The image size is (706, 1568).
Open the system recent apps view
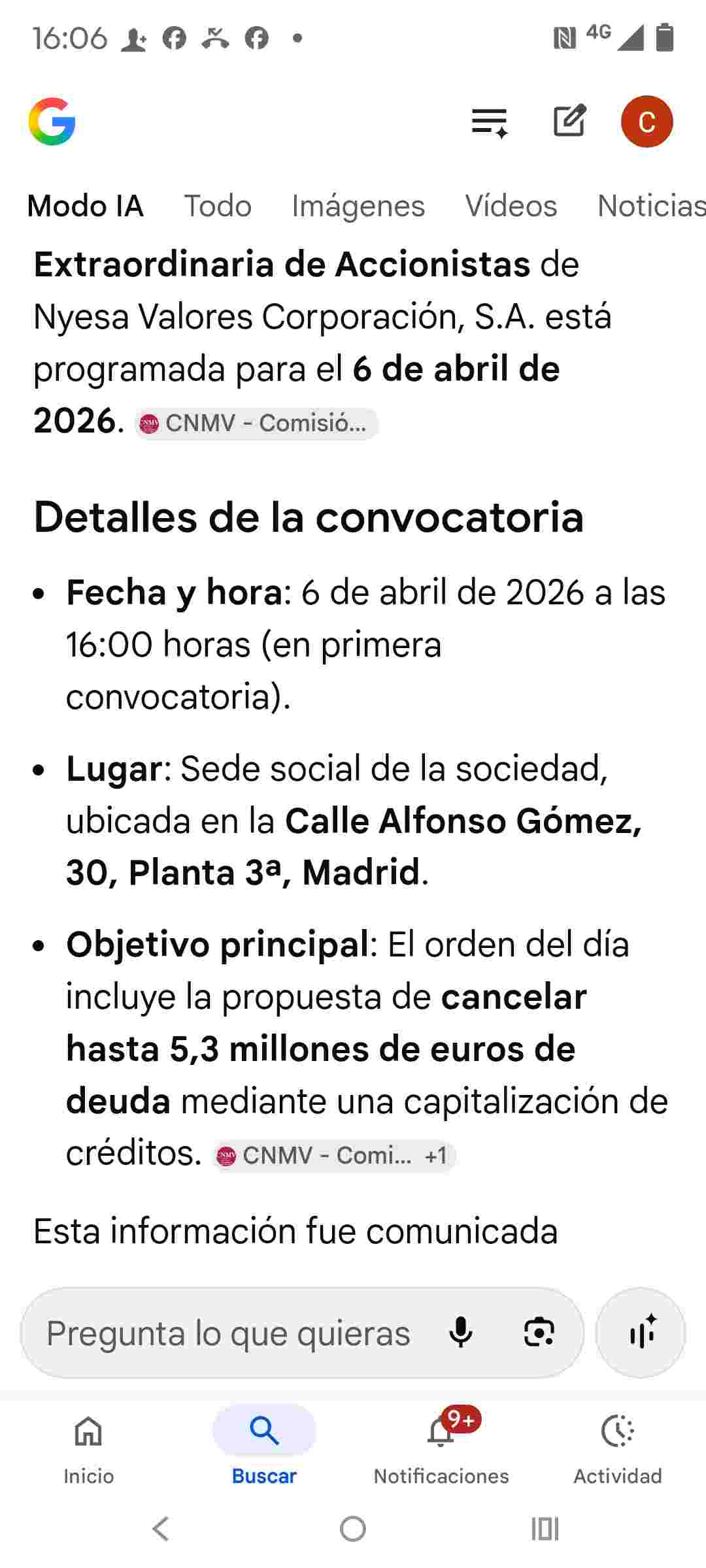point(545,1529)
